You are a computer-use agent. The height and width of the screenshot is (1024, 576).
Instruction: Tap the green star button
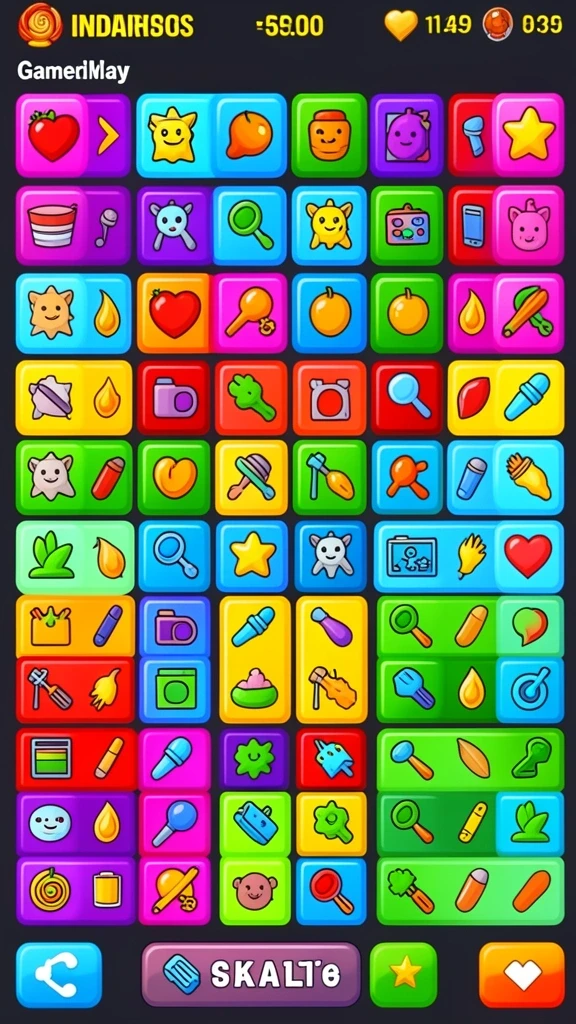(x=404, y=974)
